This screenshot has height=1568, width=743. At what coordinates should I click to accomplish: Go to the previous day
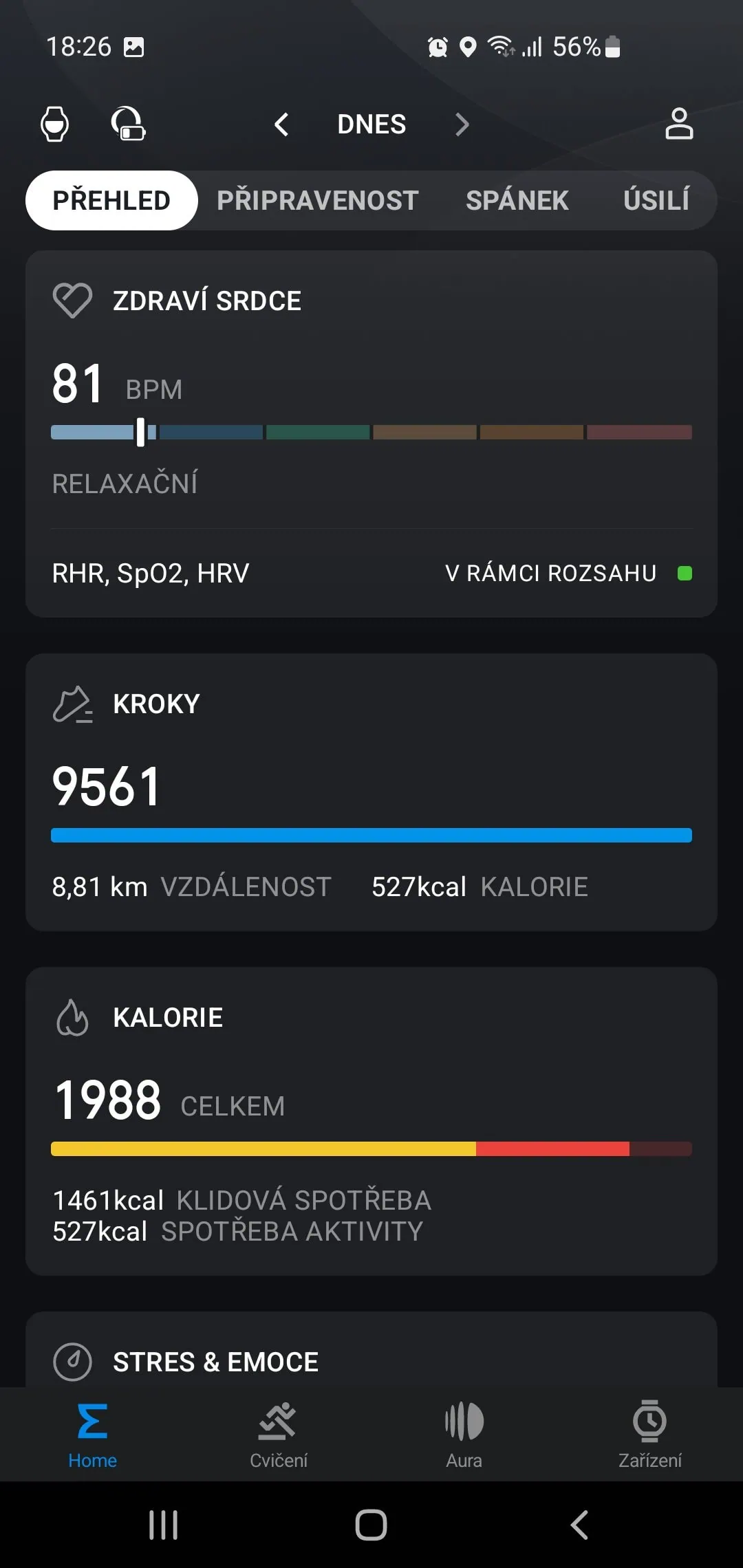[x=281, y=124]
